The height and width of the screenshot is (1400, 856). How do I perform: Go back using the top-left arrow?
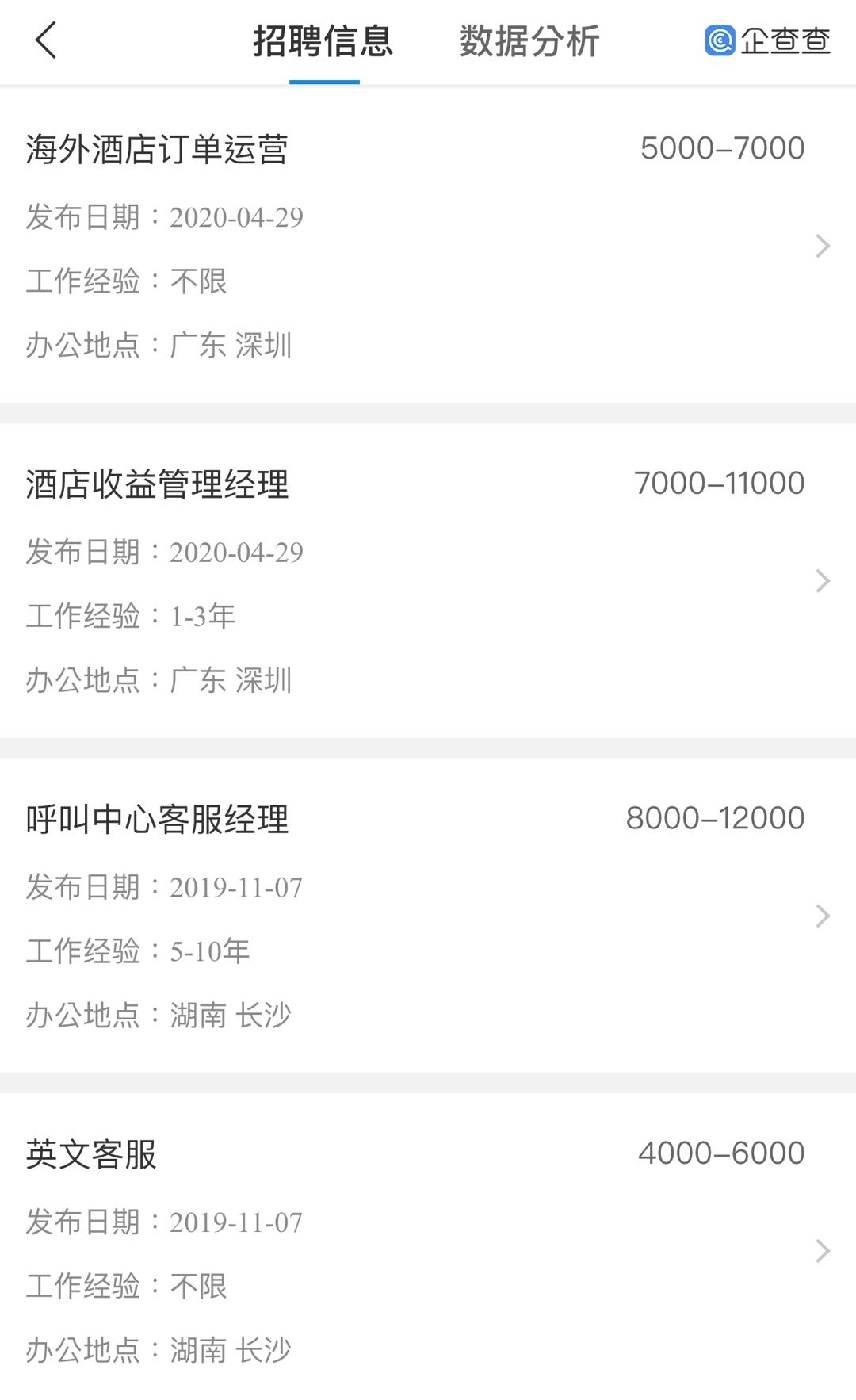(x=46, y=40)
